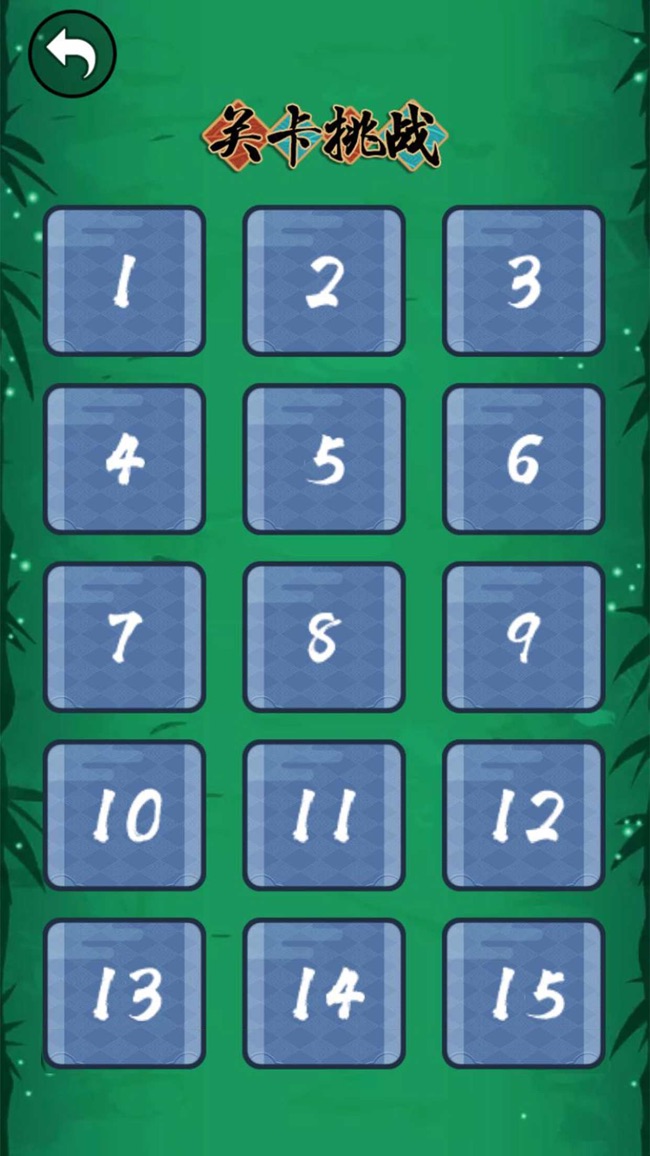Screen dimensions: 650x1156
Task: Start level 12 challenge
Action: click(x=524, y=815)
